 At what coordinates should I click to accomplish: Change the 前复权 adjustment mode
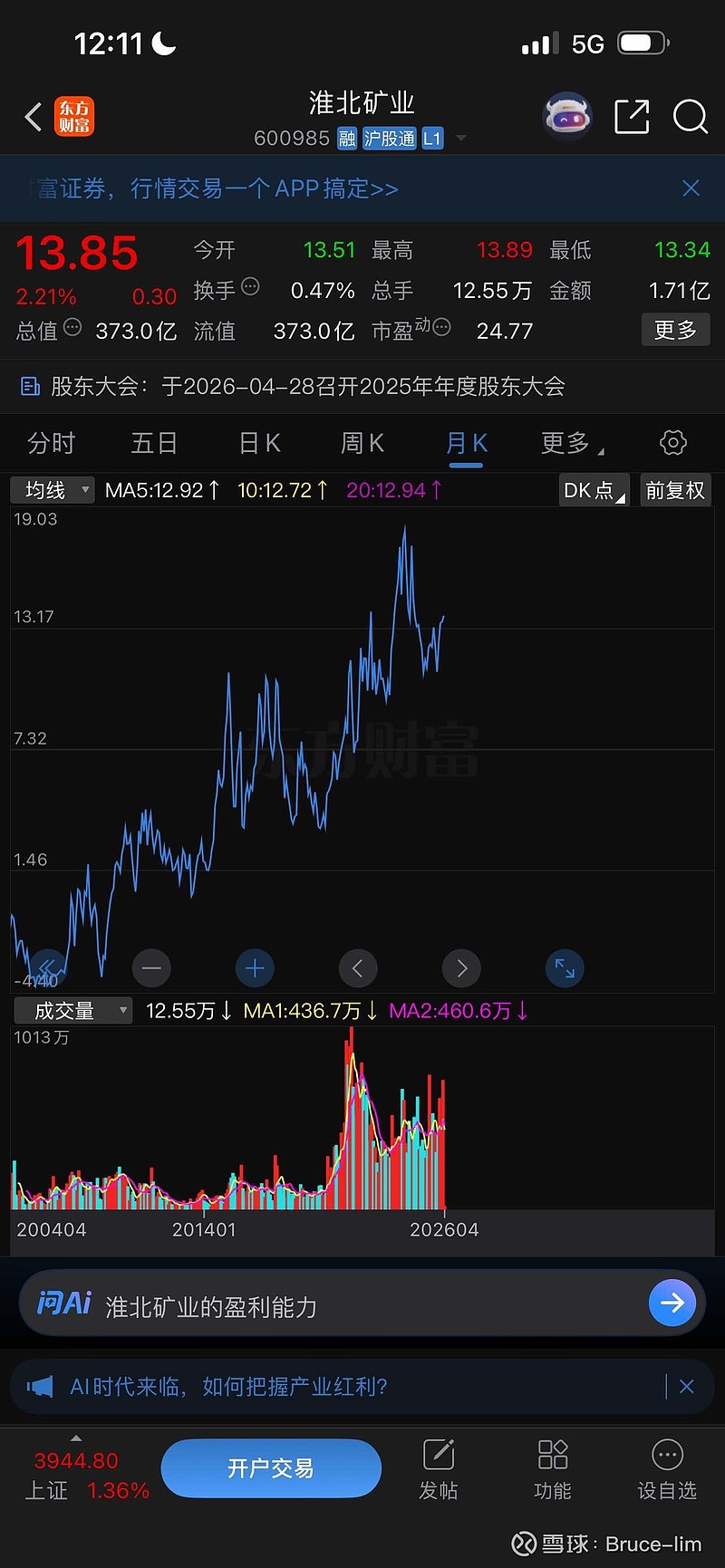(674, 490)
